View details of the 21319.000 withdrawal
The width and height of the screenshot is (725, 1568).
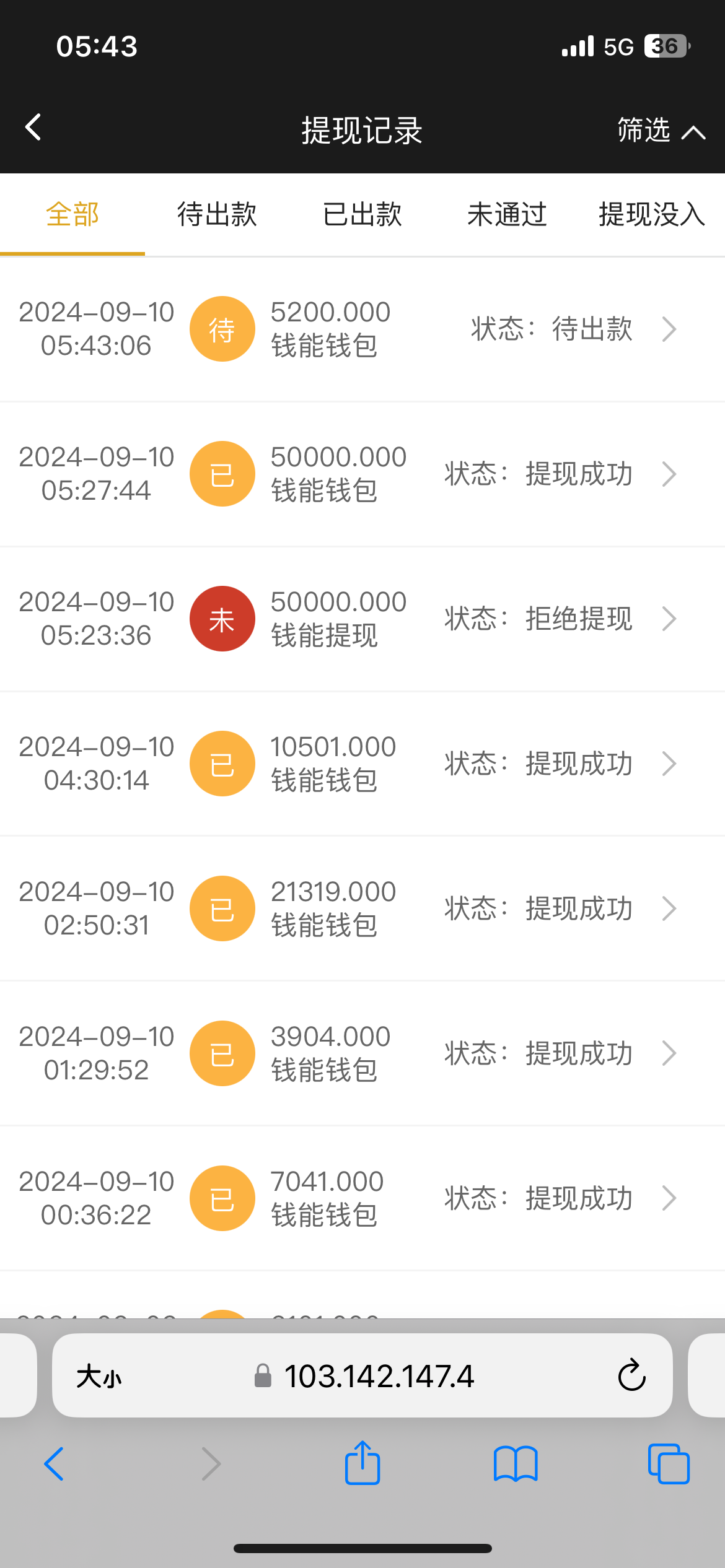pos(362,908)
